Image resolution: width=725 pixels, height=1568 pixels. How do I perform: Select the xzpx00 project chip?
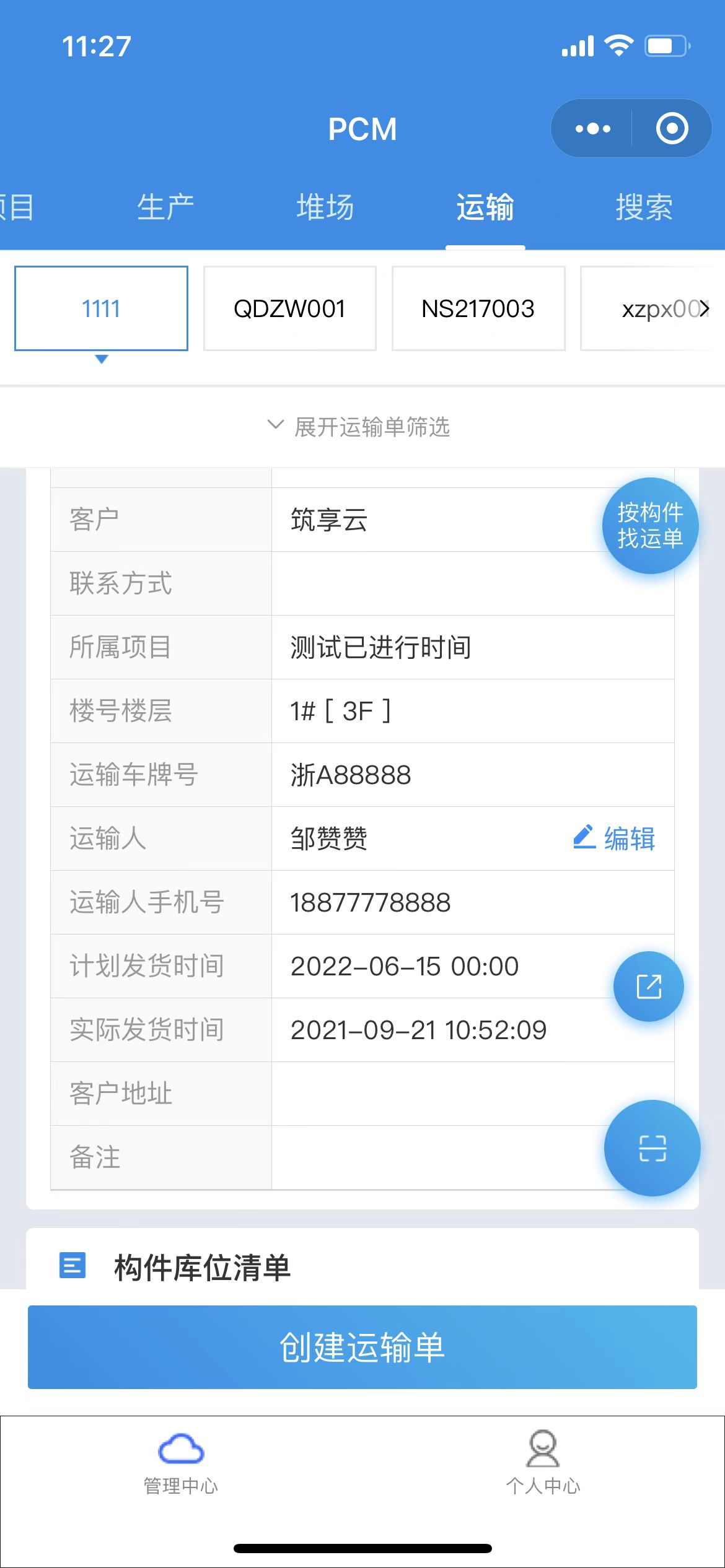pos(653,308)
